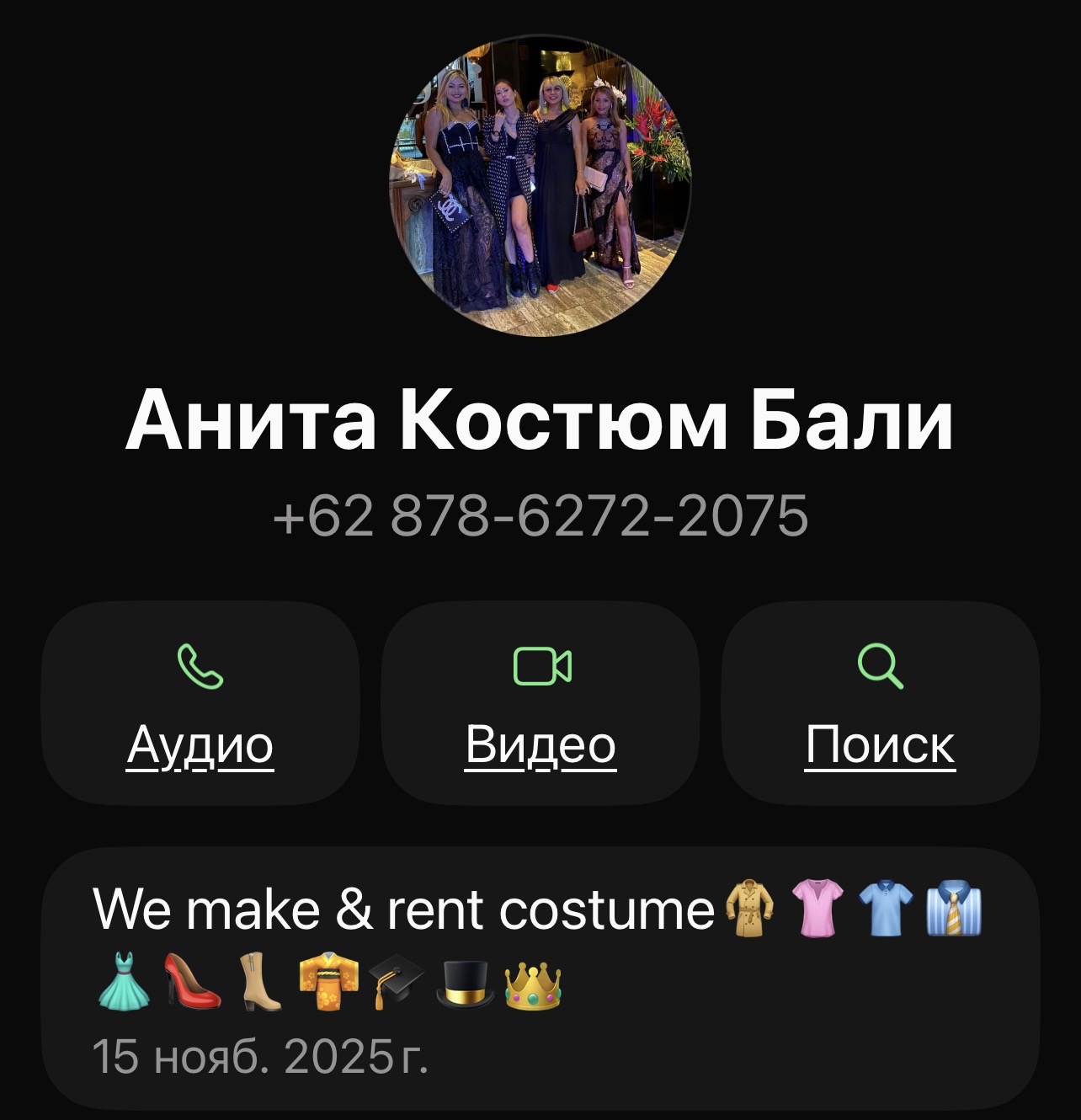Viewport: 1081px width, 1120px height.
Task: Search the chat using Поиск
Action: coord(880,703)
